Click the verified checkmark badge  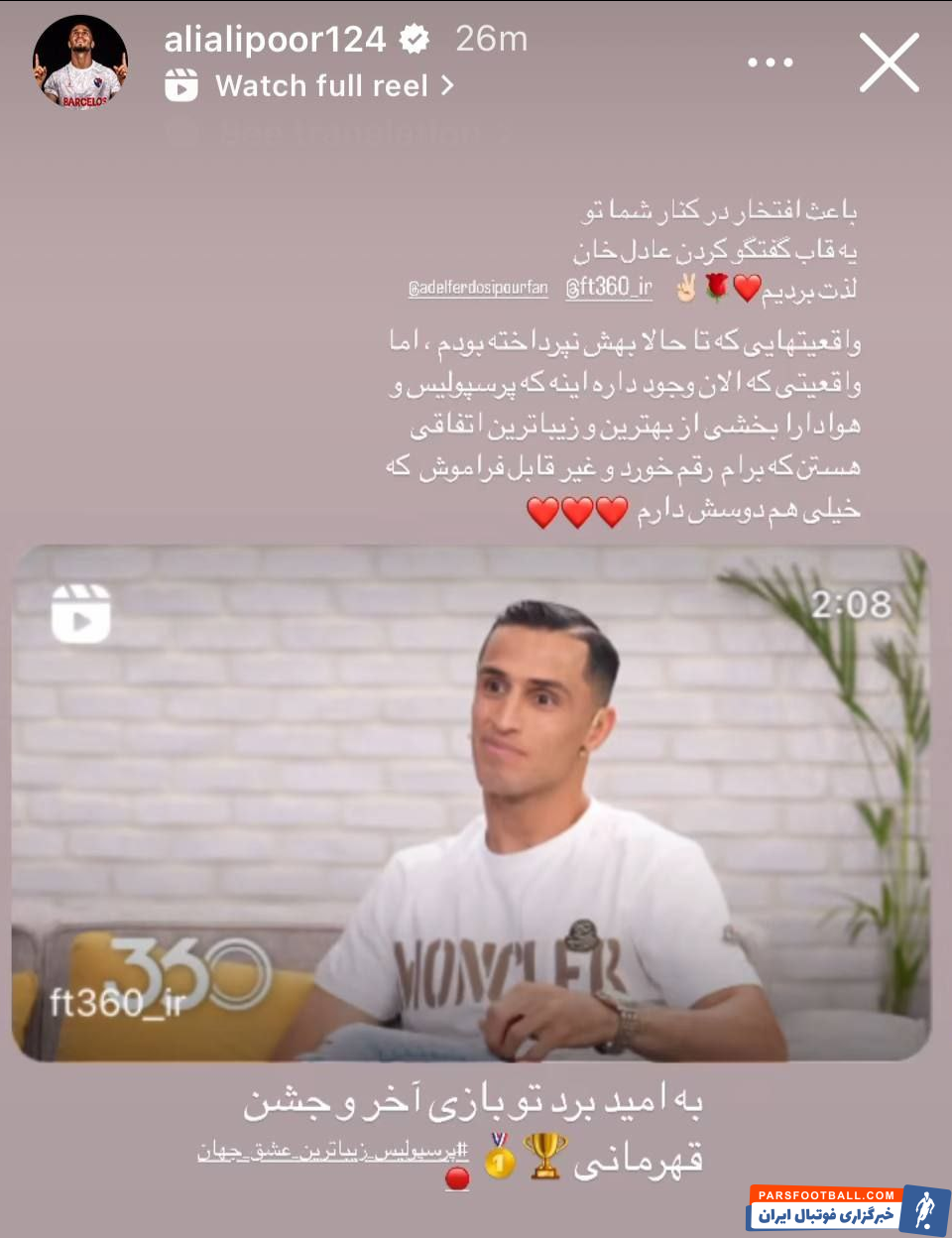pos(414,40)
